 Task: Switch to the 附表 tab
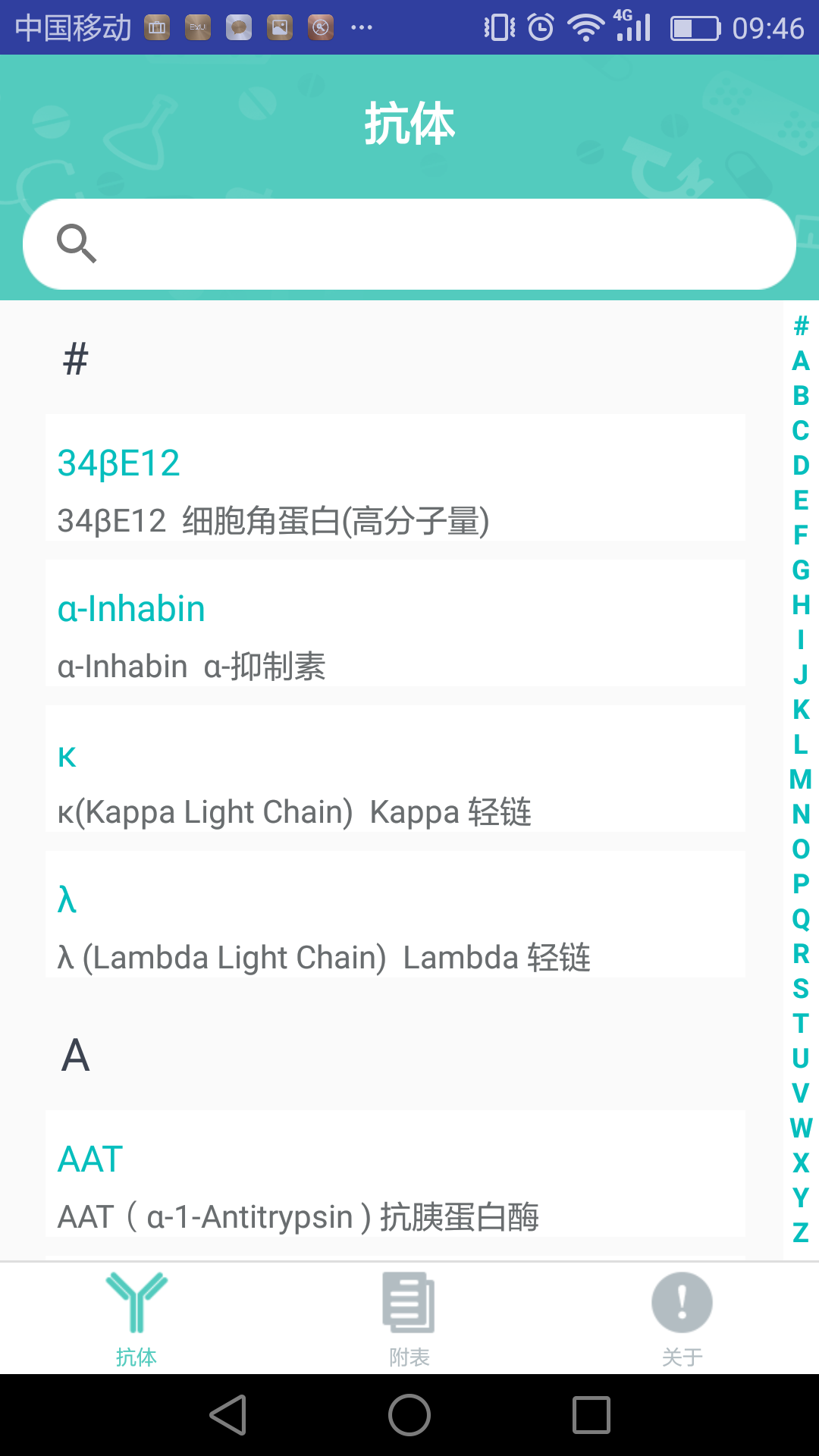click(x=409, y=1318)
